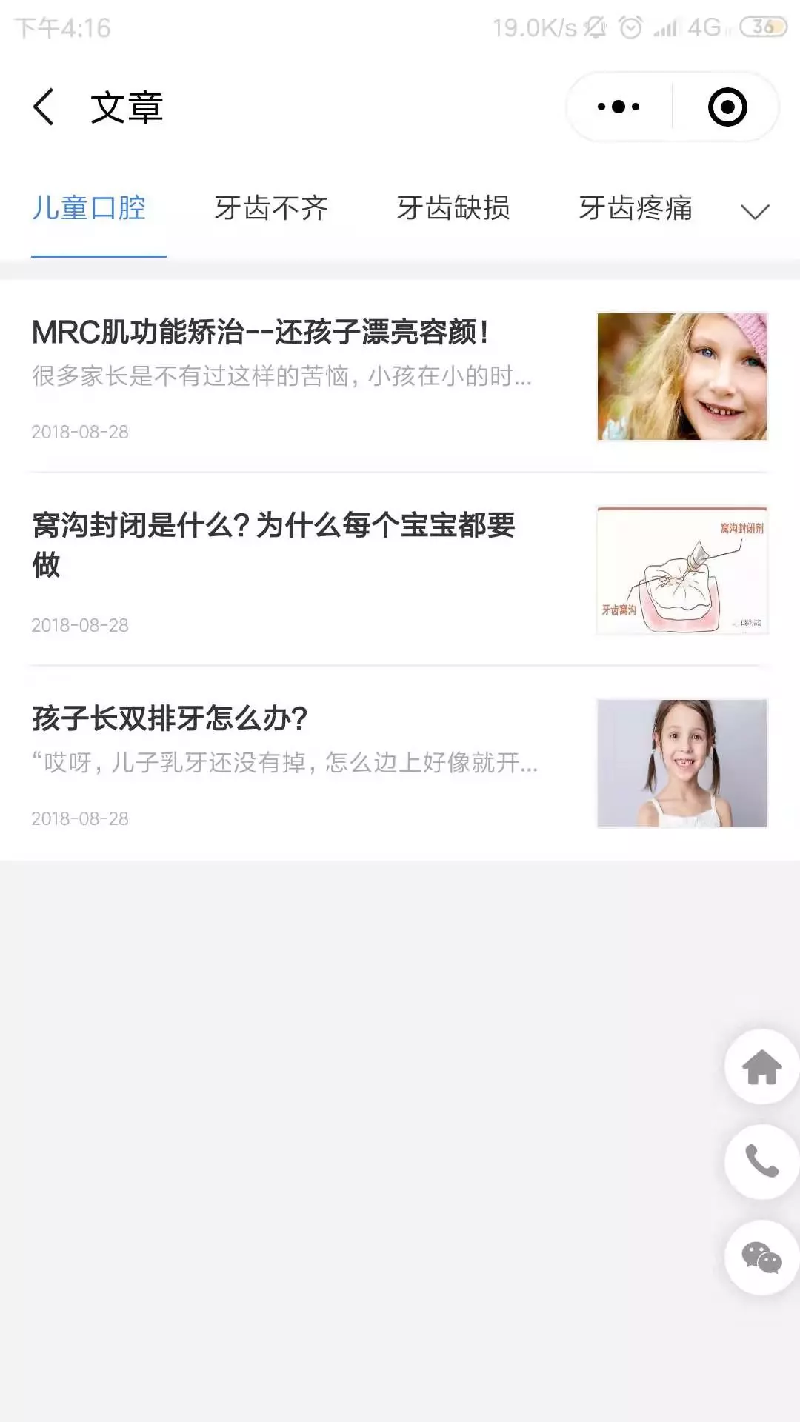Switch to the 牙齿不齐 tab
Screen dimensions: 800x1422
click(271, 208)
